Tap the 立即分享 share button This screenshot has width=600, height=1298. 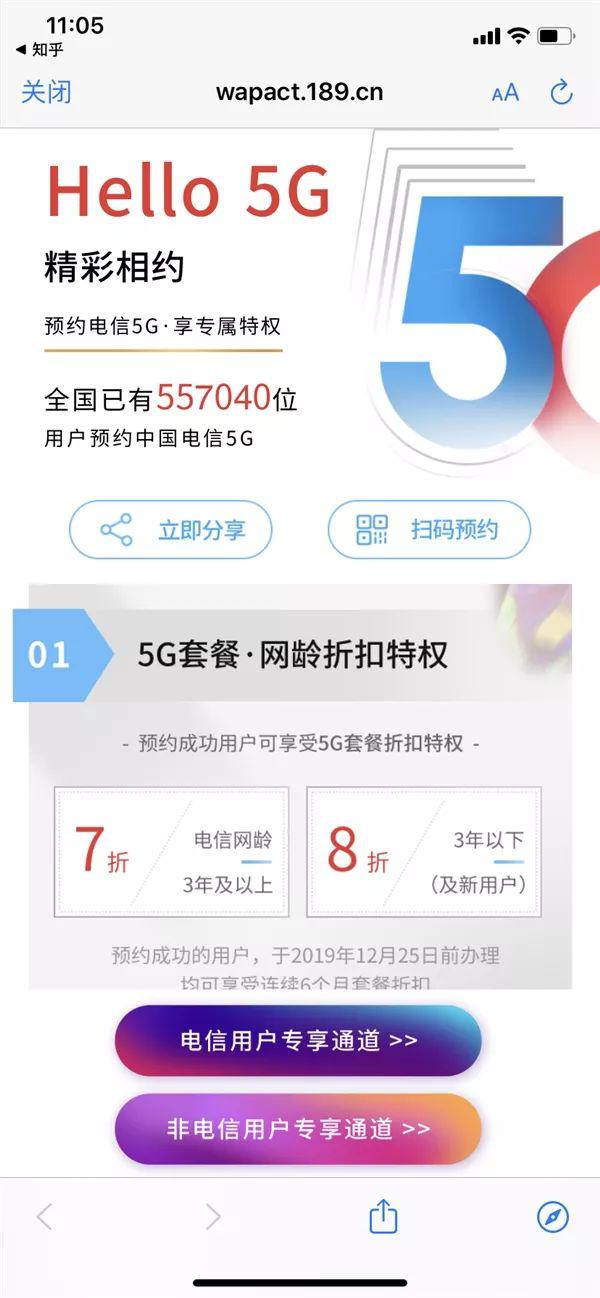click(171, 530)
